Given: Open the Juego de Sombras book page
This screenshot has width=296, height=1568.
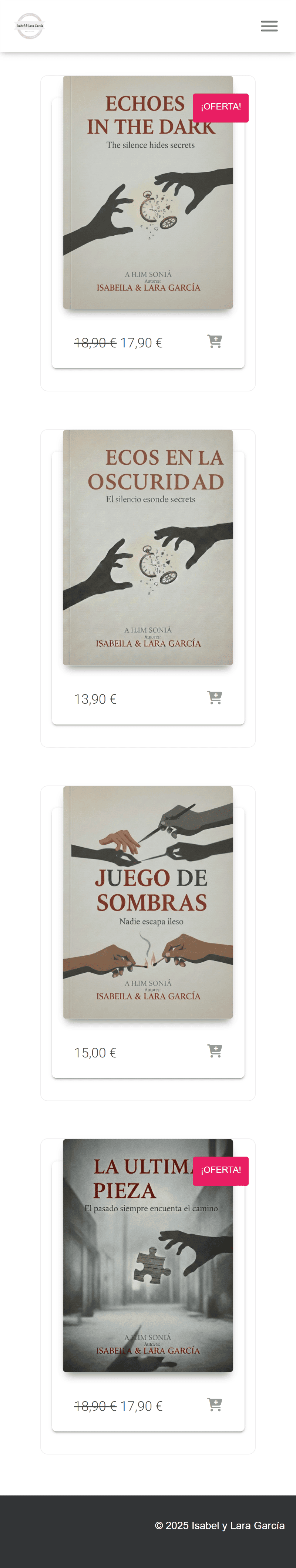Looking at the screenshot, I should coord(147,903).
